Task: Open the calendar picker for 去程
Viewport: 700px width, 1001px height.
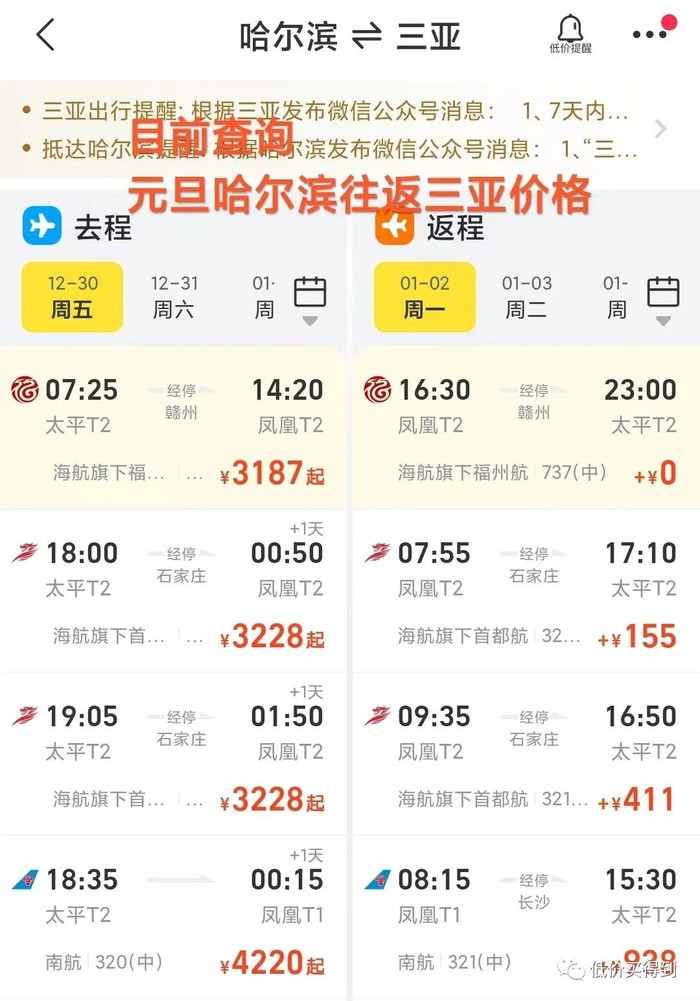Action: [x=310, y=297]
